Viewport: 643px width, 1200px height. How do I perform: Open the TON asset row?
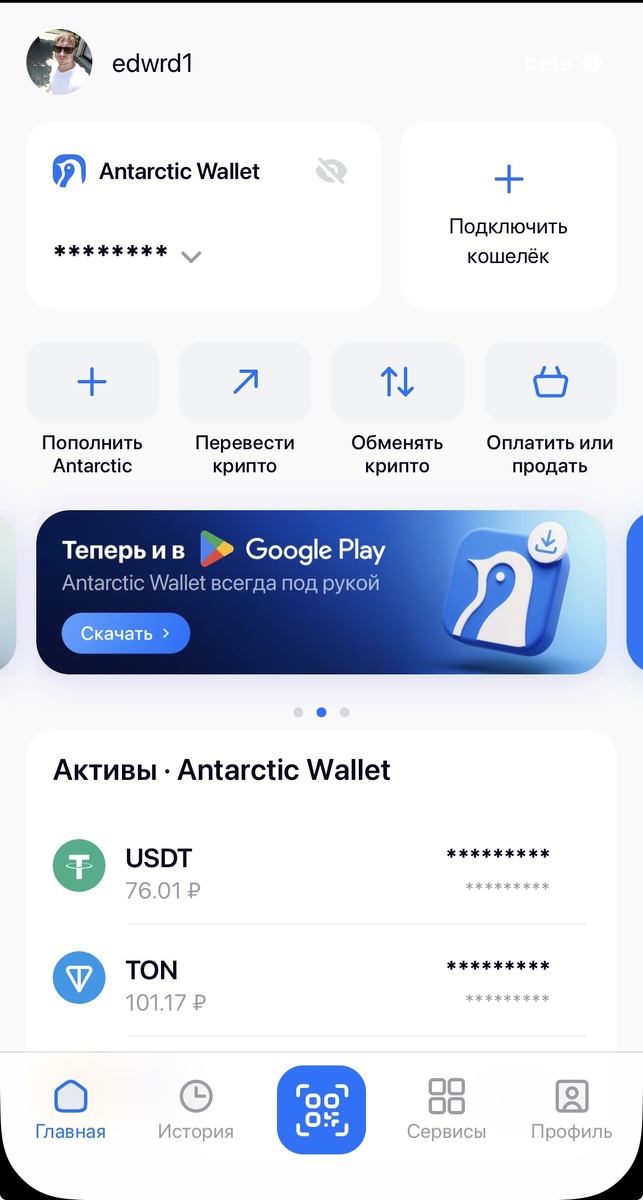pos(320,984)
